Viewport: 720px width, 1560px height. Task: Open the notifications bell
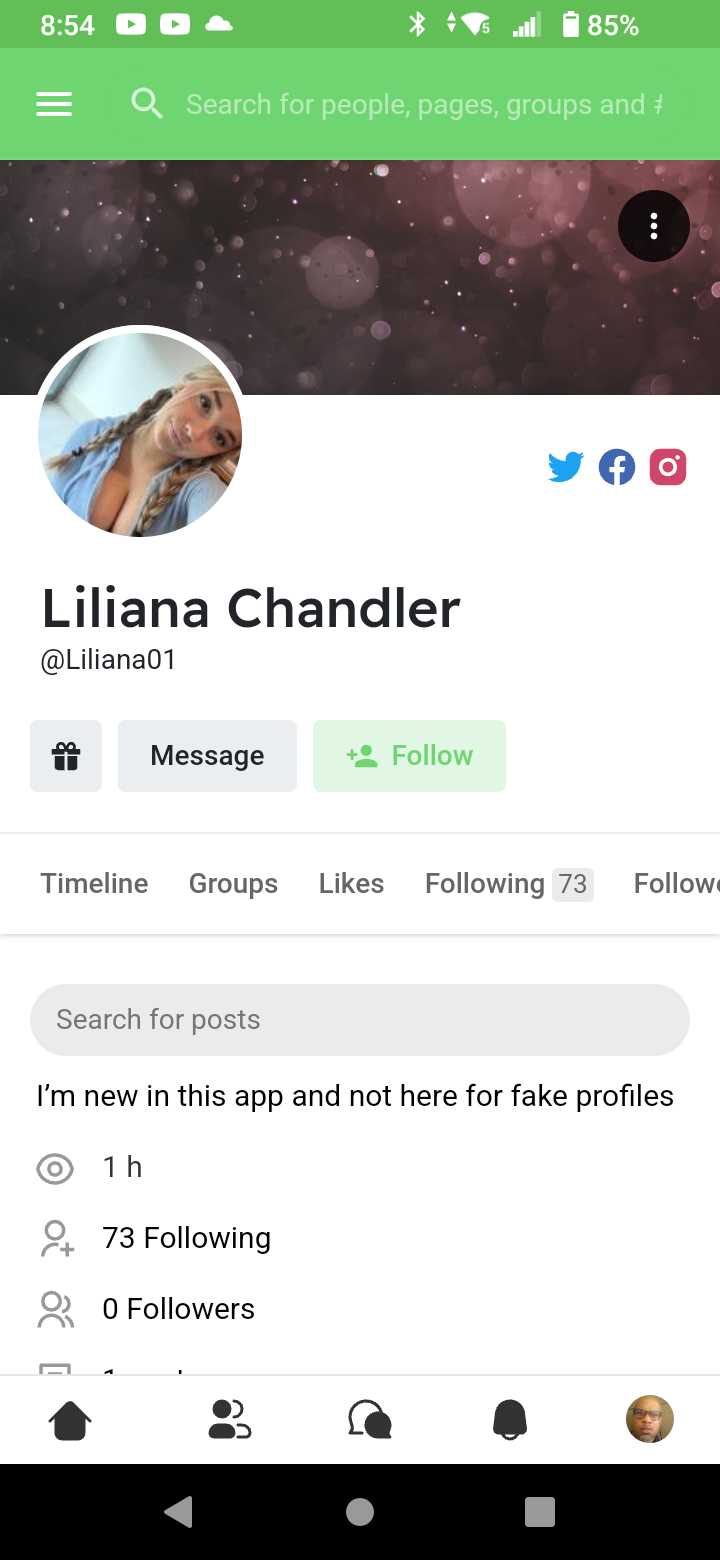click(x=510, y=1419)
